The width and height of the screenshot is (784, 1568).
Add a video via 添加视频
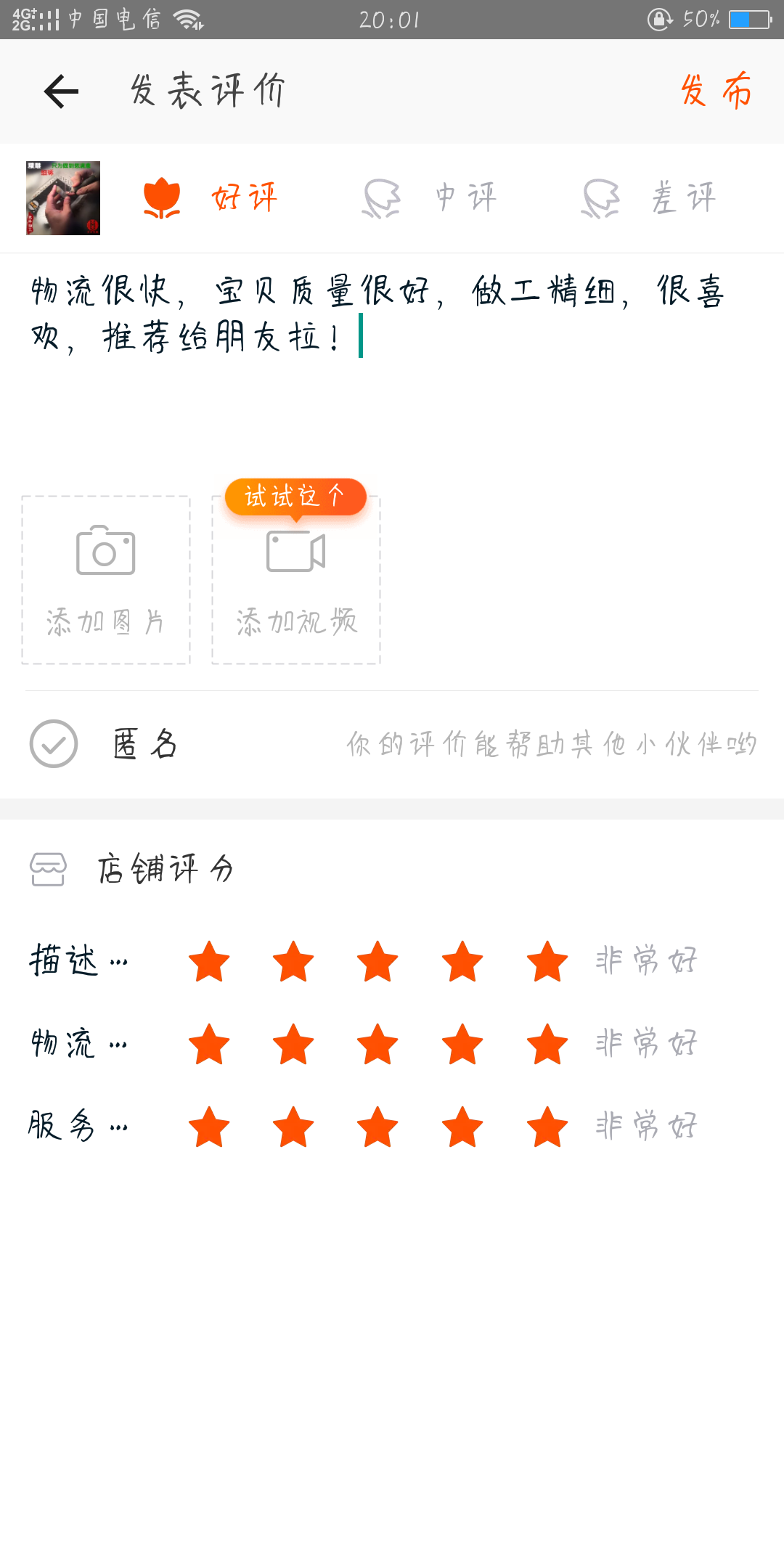pos(296,580)
